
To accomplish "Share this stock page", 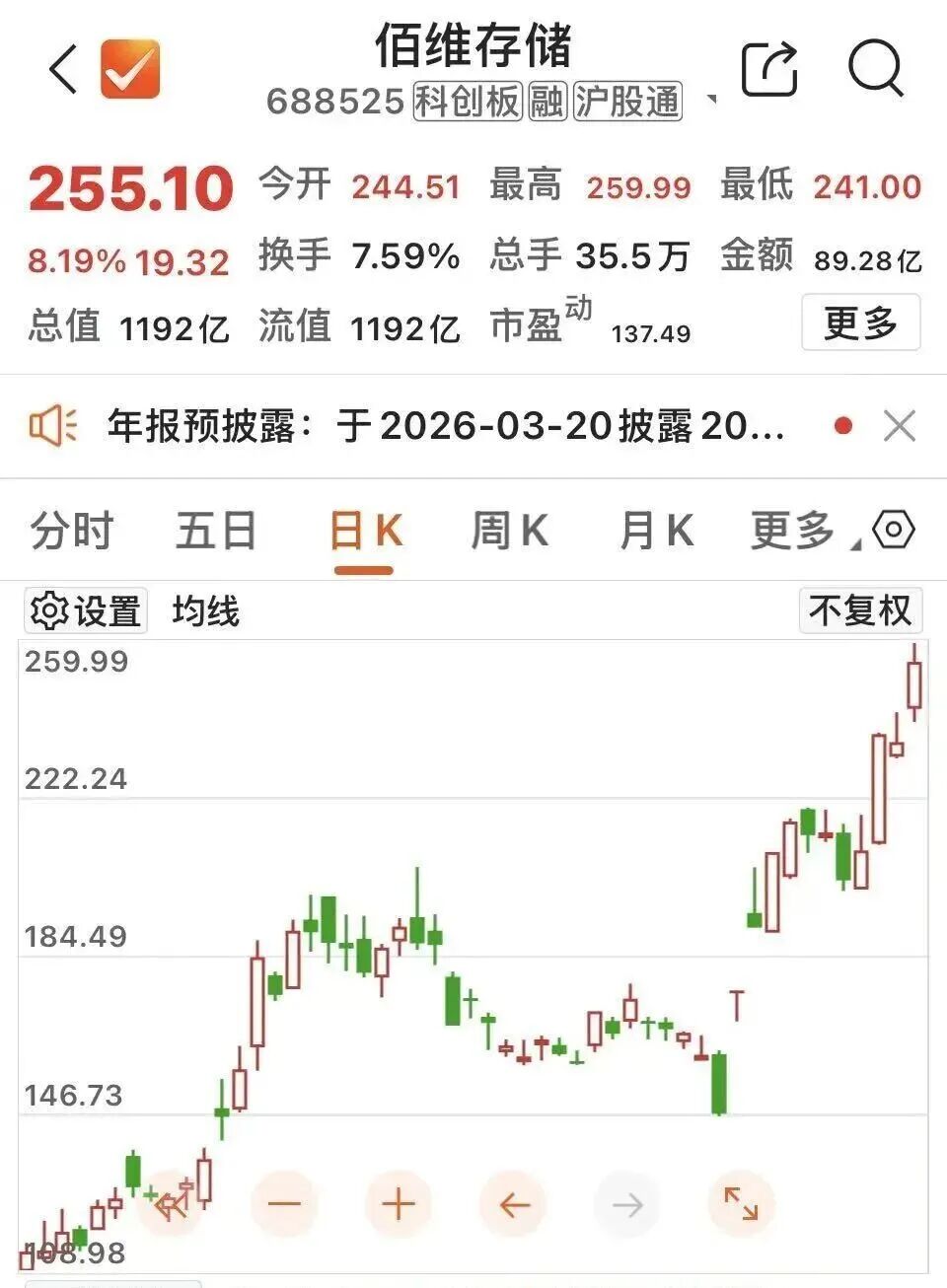I will 769,69.
